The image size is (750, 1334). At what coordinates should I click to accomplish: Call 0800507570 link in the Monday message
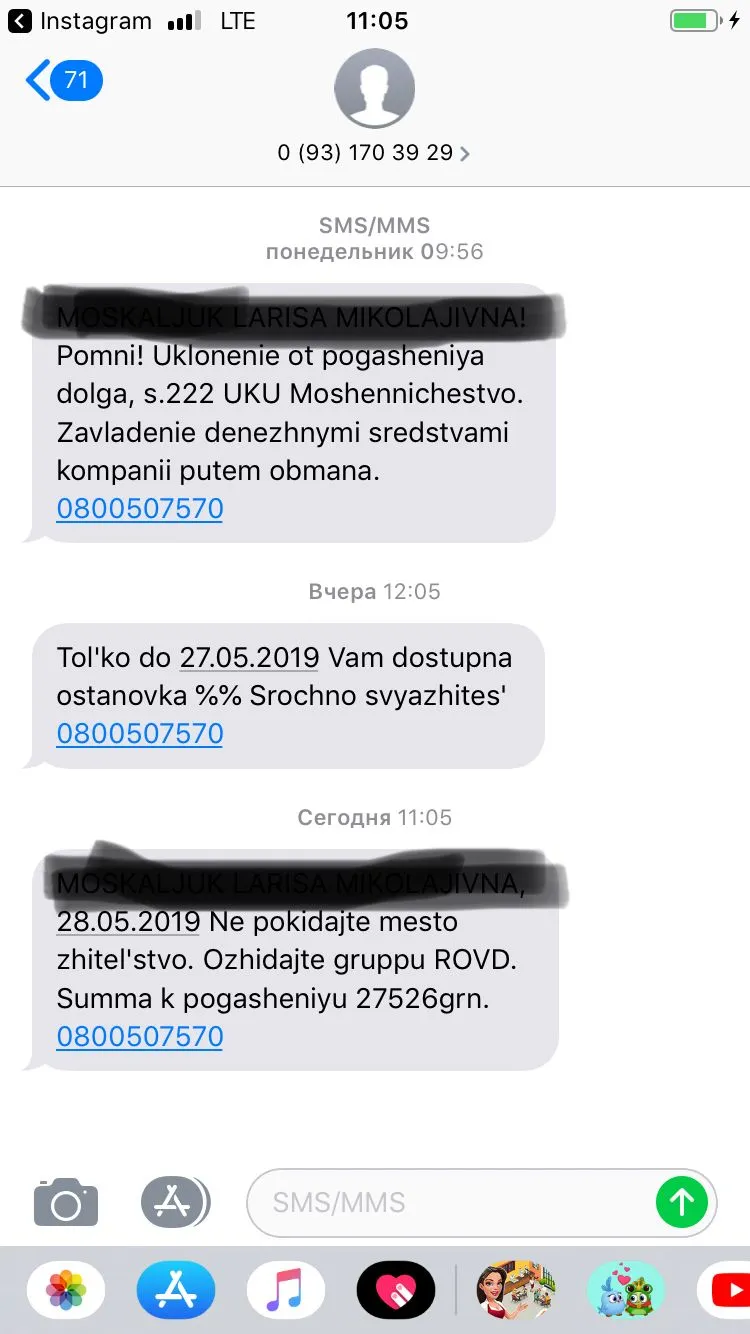point(140,509)
